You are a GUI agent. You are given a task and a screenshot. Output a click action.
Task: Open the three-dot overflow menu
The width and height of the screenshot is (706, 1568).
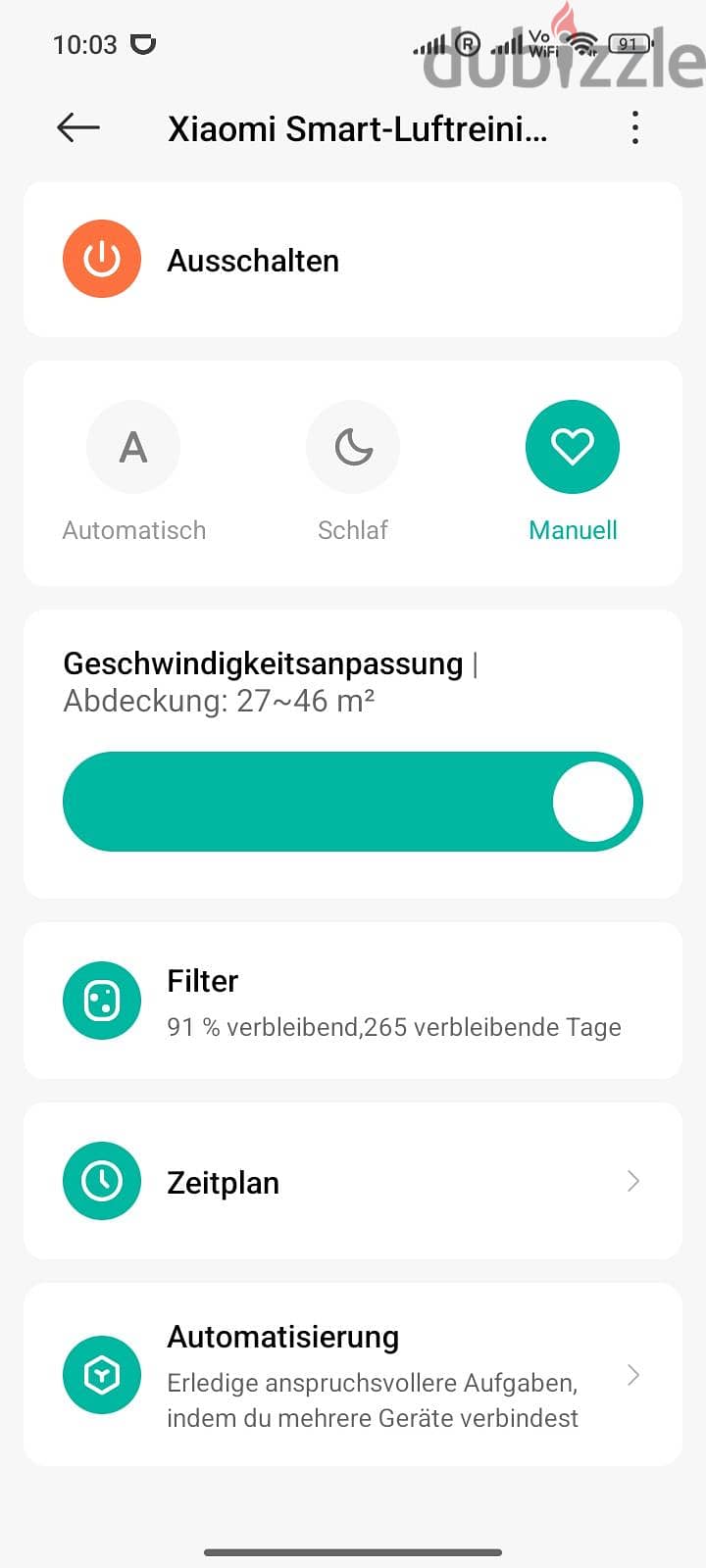click(x=635, y=127)
